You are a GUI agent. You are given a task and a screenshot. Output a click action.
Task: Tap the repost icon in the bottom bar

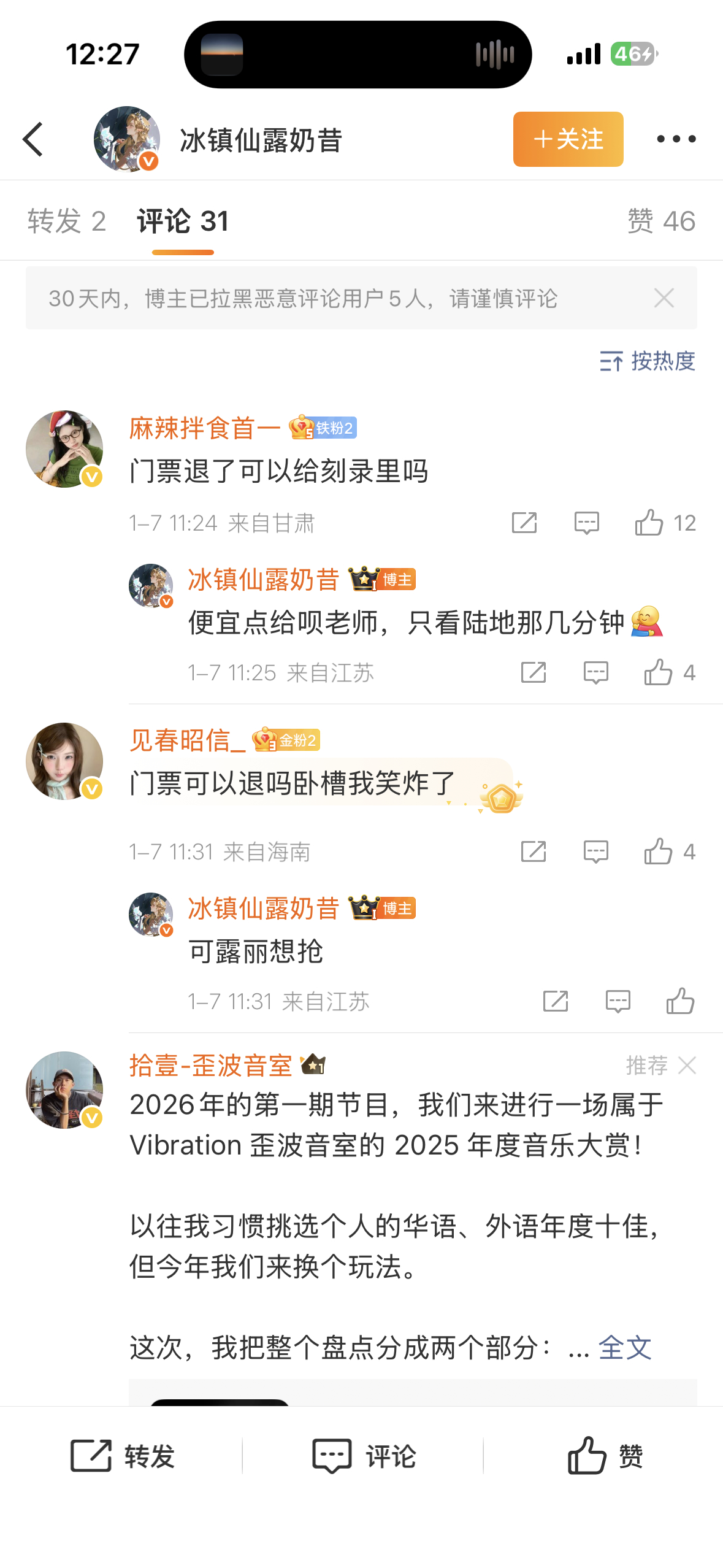tap(120, 1455)
